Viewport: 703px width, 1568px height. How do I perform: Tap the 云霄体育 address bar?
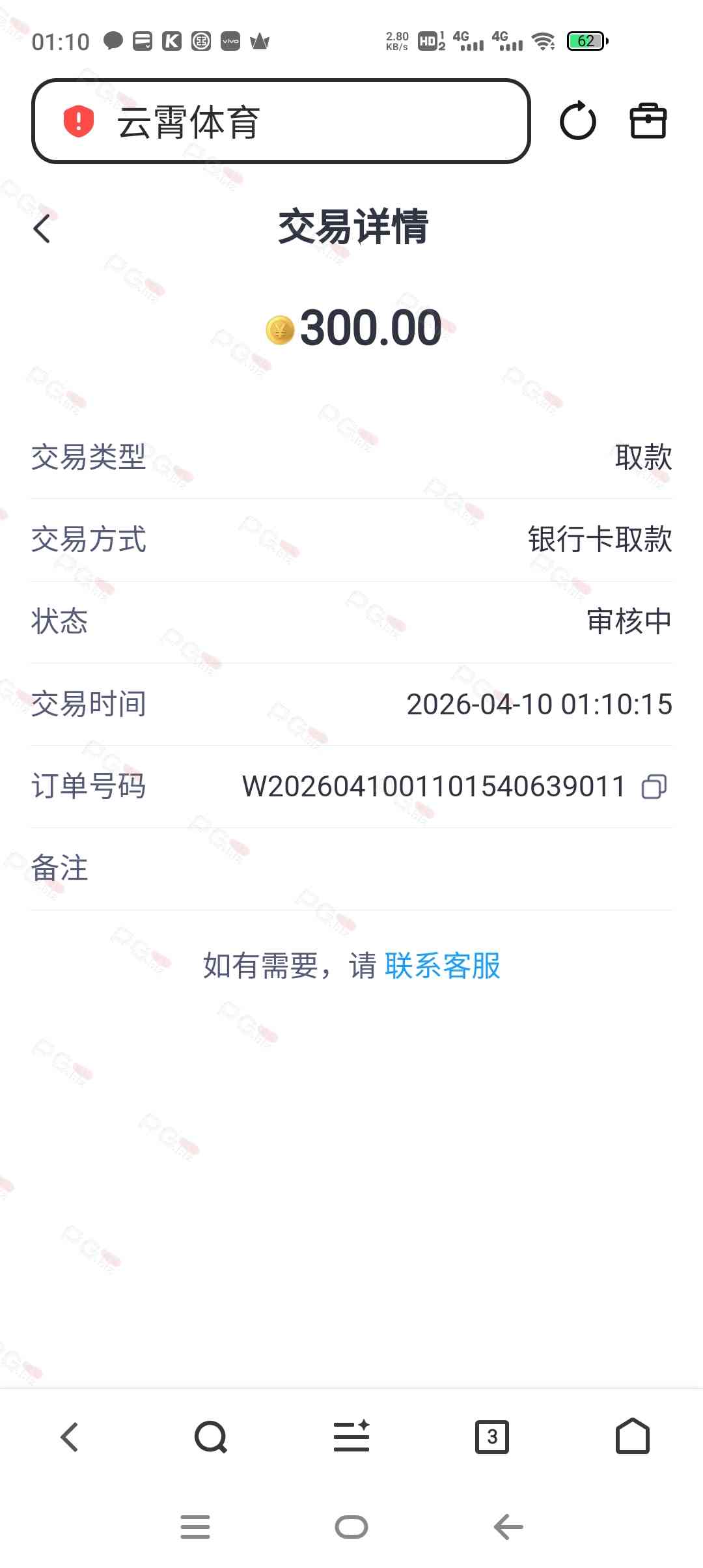[280, 122]
